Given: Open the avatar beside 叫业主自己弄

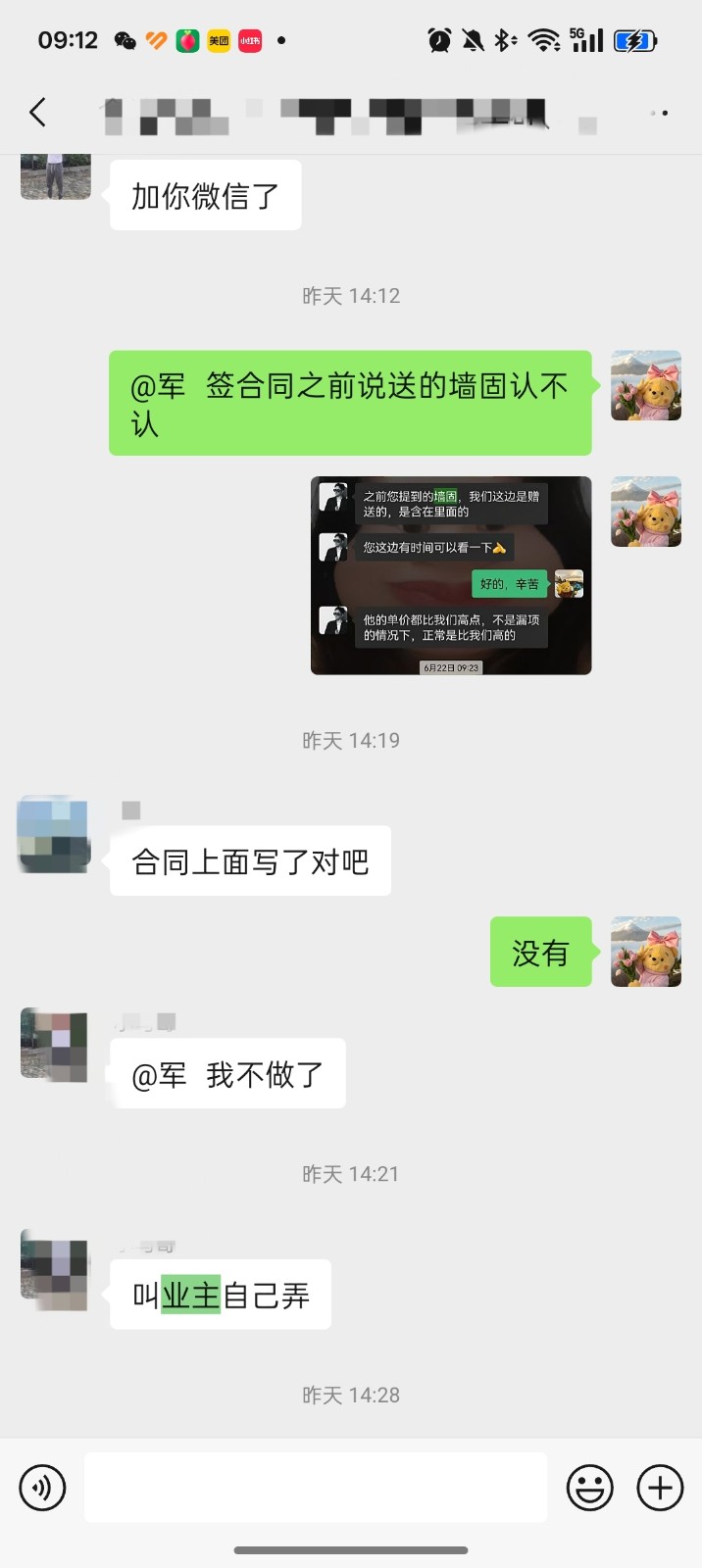Looking at the screenshot, I should tap(54, 1269).
